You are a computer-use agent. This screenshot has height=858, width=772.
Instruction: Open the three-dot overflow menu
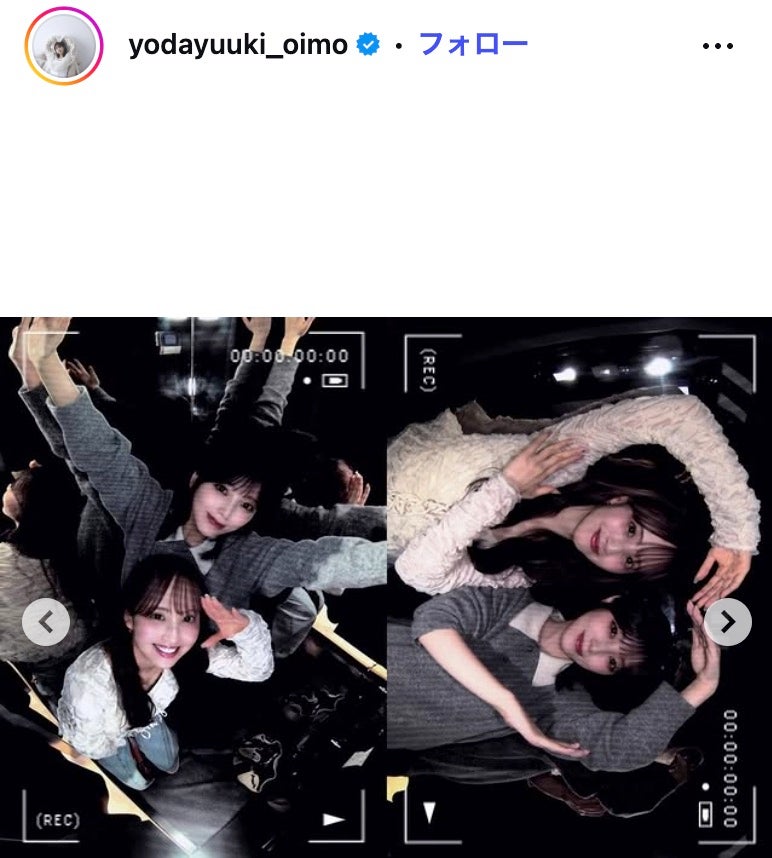click(718, 46)
